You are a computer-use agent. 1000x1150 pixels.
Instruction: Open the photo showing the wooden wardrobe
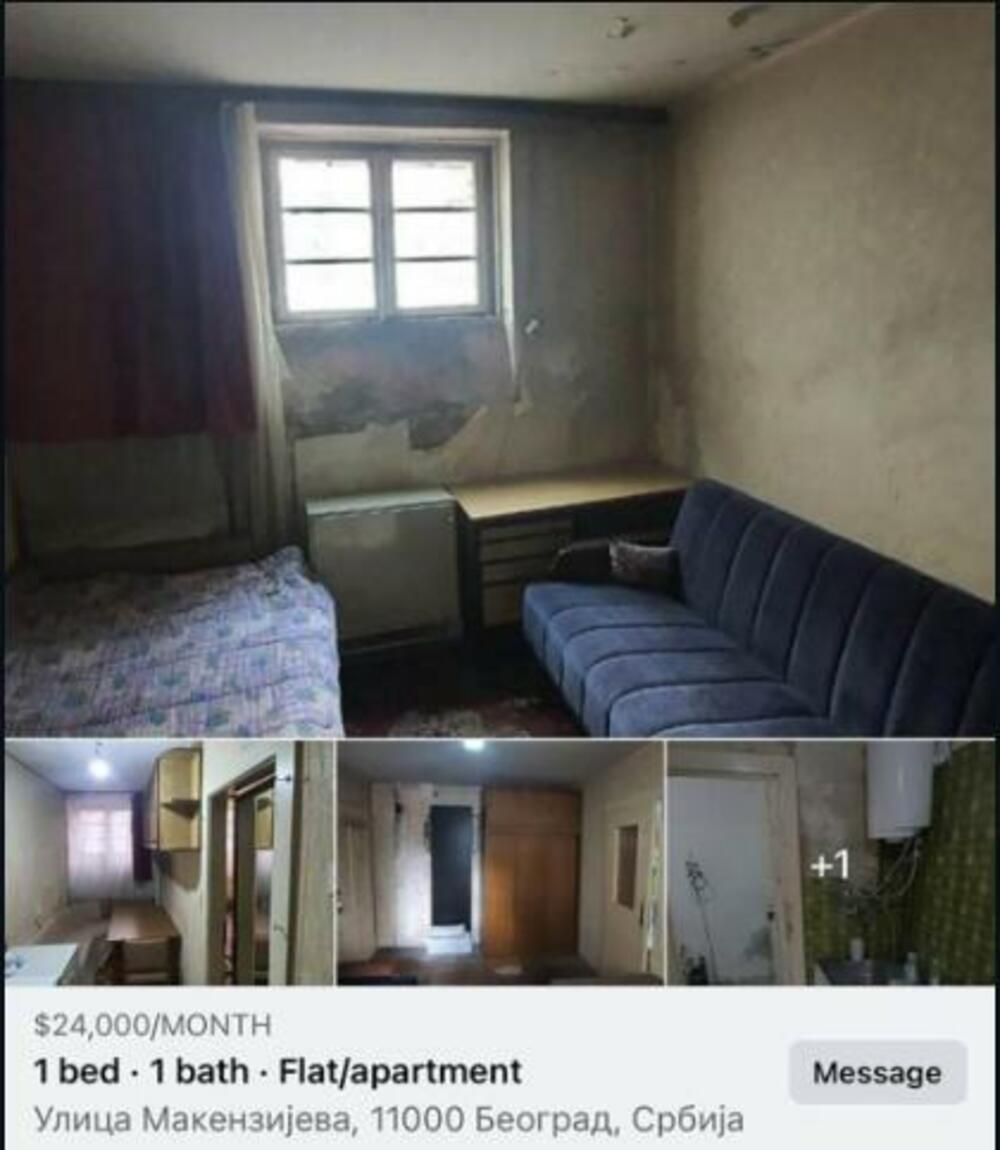point(500,862)
